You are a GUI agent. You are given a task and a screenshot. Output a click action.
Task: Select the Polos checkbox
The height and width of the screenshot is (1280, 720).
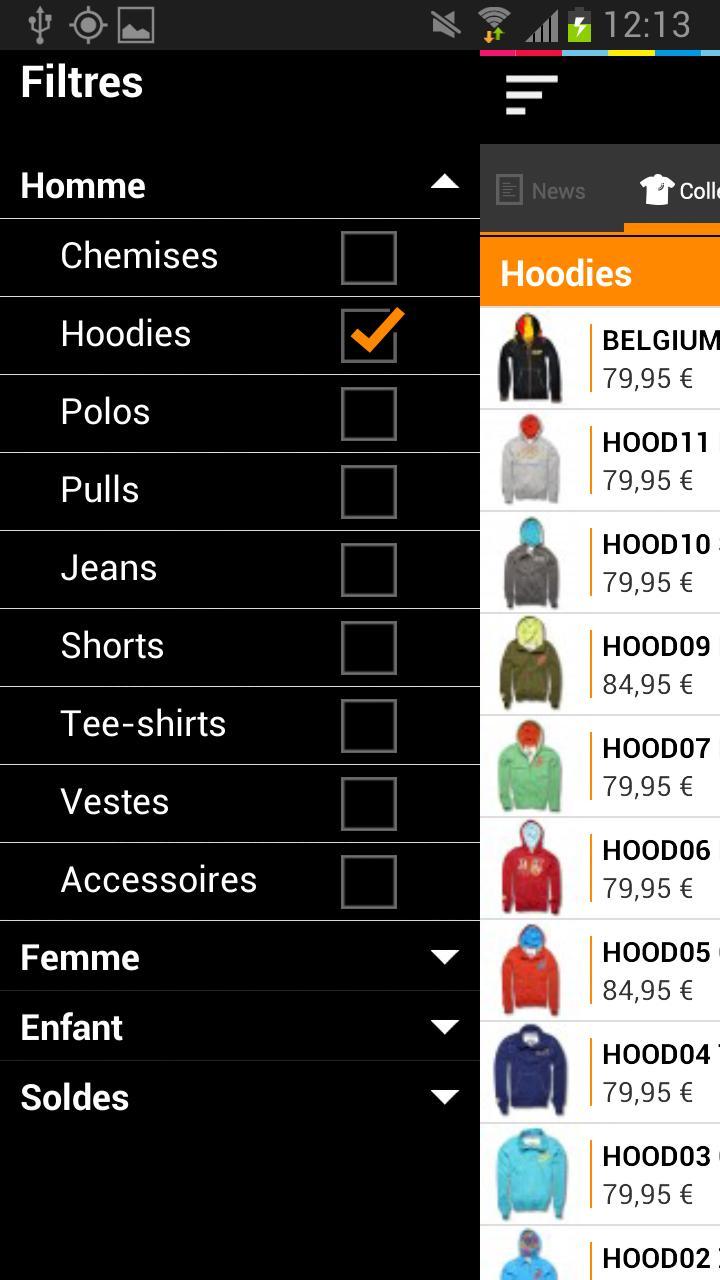pyautogui.click(x=368, y=413)
